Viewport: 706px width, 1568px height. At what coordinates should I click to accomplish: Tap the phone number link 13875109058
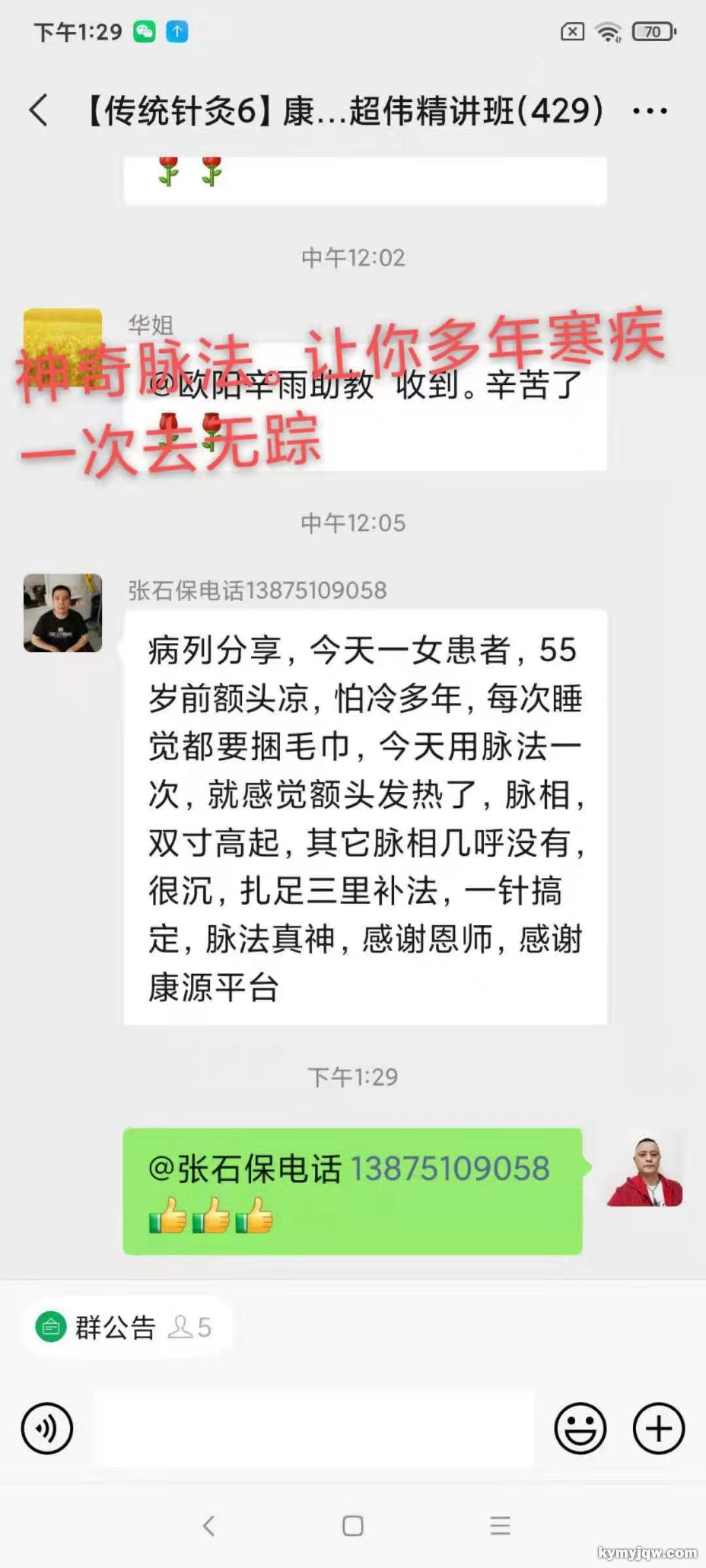click(x=450, y=1169)
